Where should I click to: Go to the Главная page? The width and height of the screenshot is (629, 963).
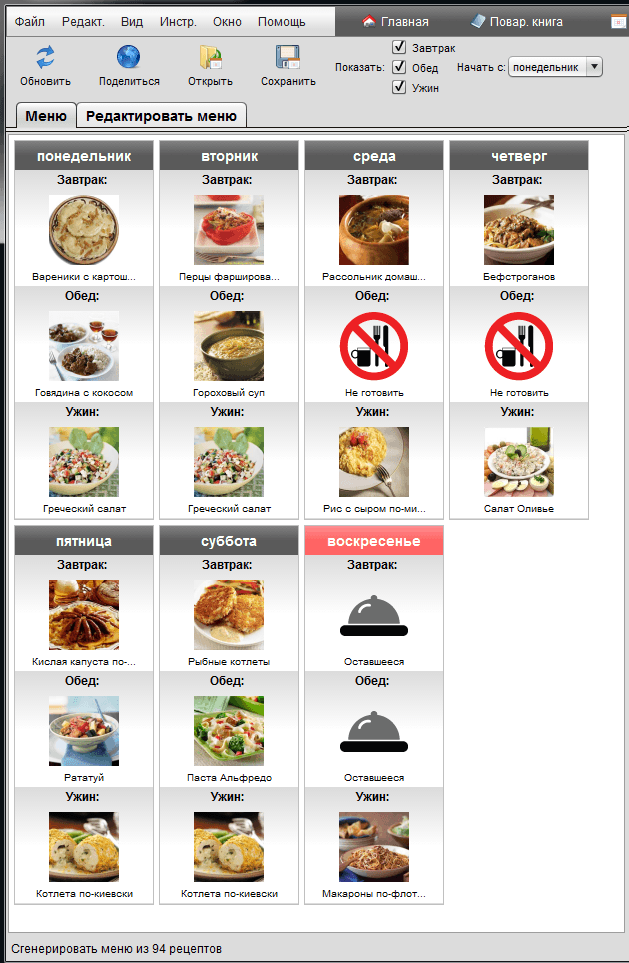[395, 21]
